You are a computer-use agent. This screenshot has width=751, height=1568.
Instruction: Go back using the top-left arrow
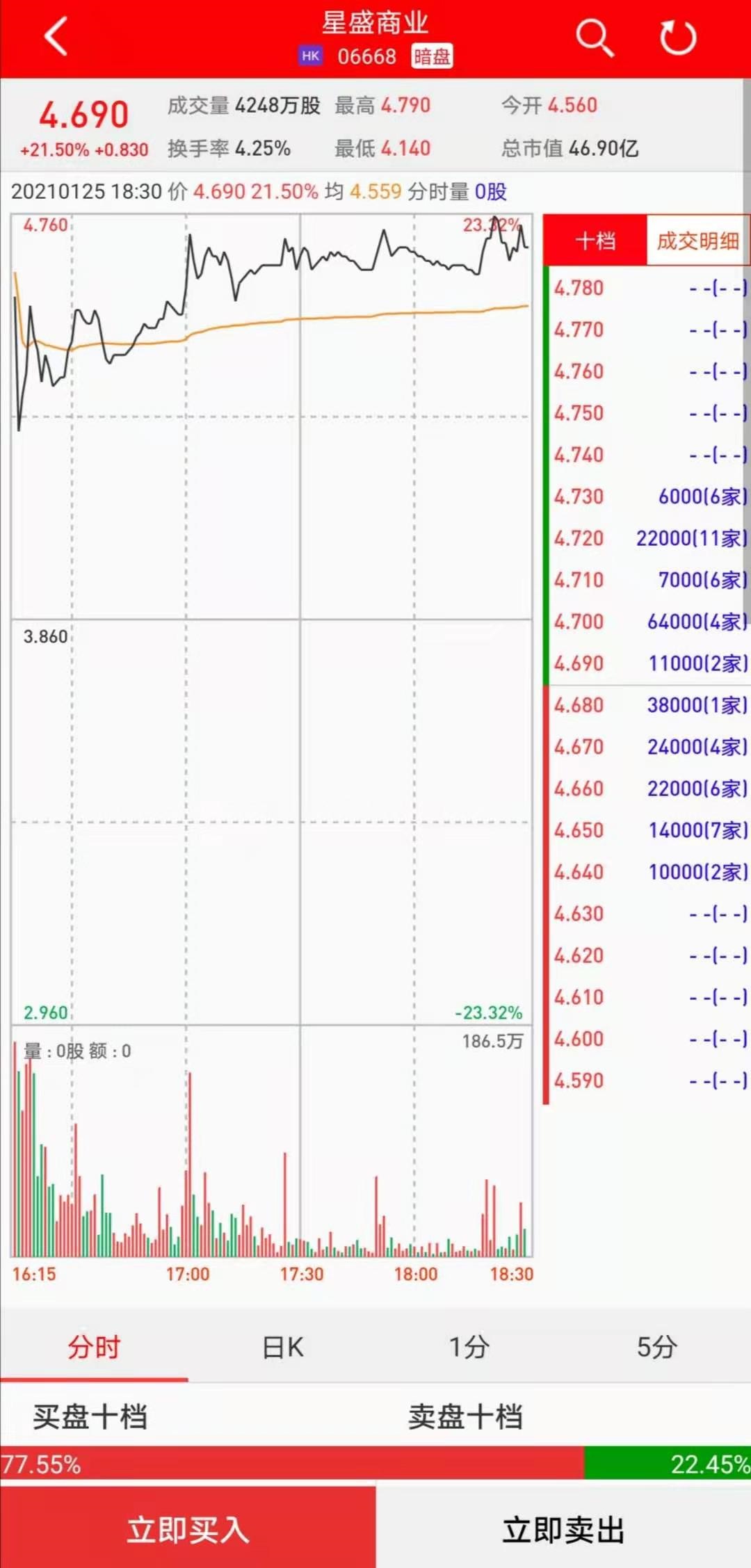tap(56, 36)
